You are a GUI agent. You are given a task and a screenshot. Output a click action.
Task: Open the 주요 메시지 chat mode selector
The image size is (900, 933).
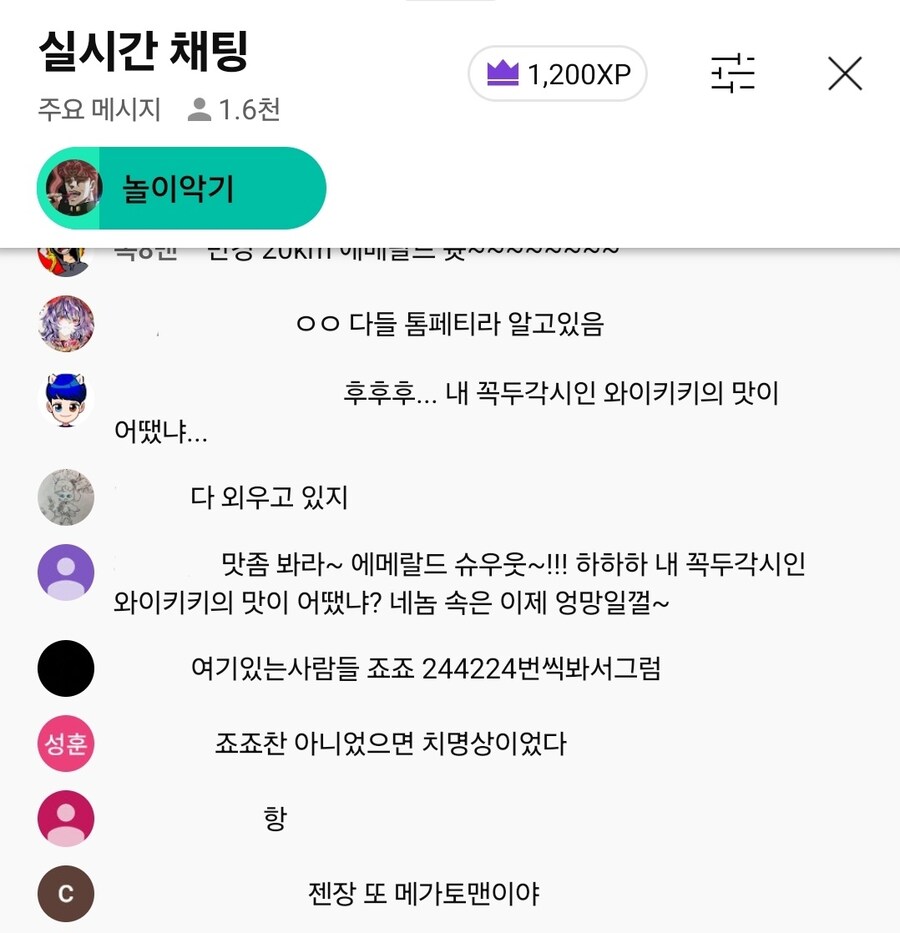tap(99, 109)
